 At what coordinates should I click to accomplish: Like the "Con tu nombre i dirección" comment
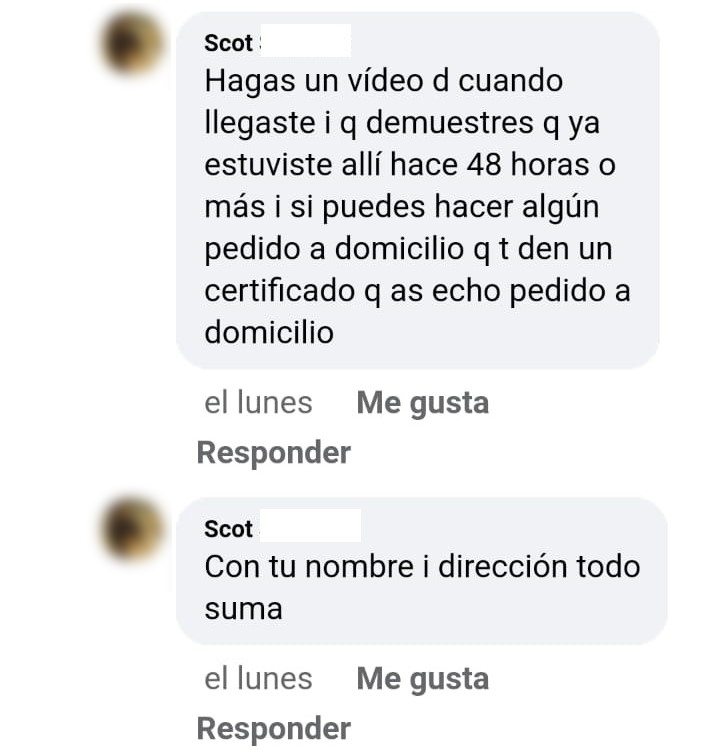pyautogui.click(x=422, y=680)
